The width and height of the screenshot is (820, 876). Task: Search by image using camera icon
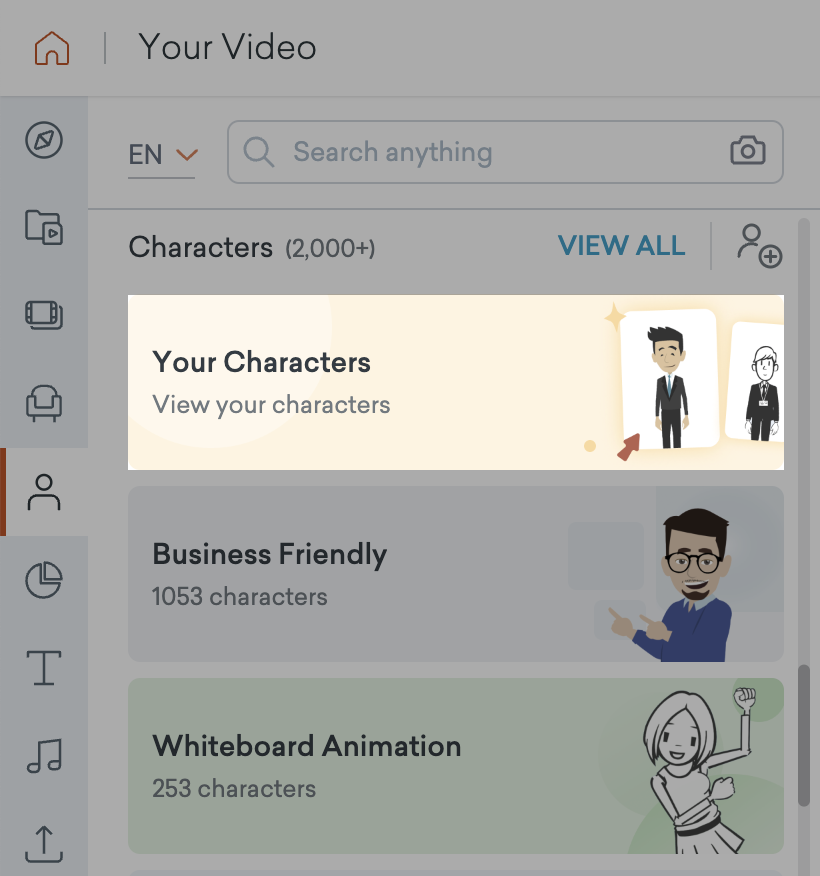747,152
